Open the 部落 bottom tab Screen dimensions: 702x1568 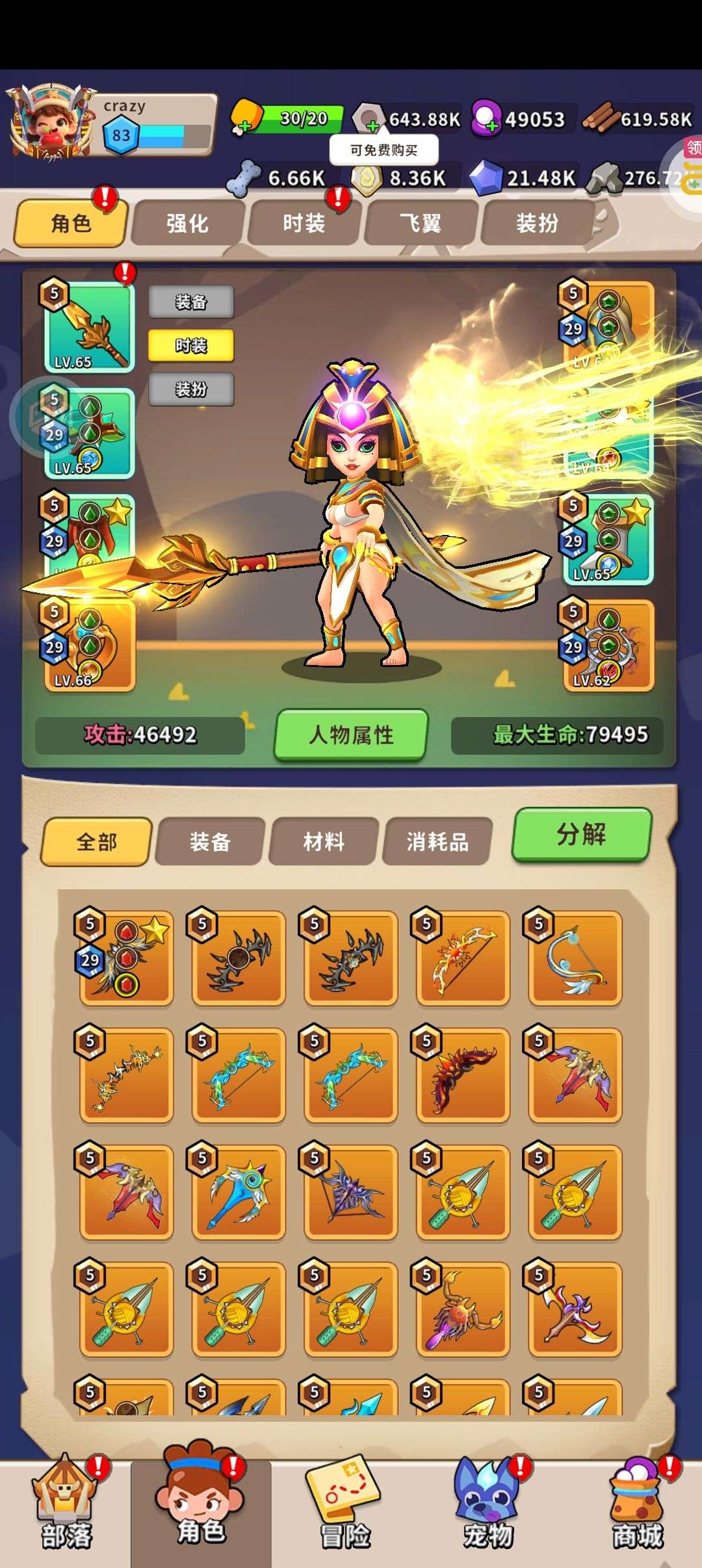point(67,1508)
